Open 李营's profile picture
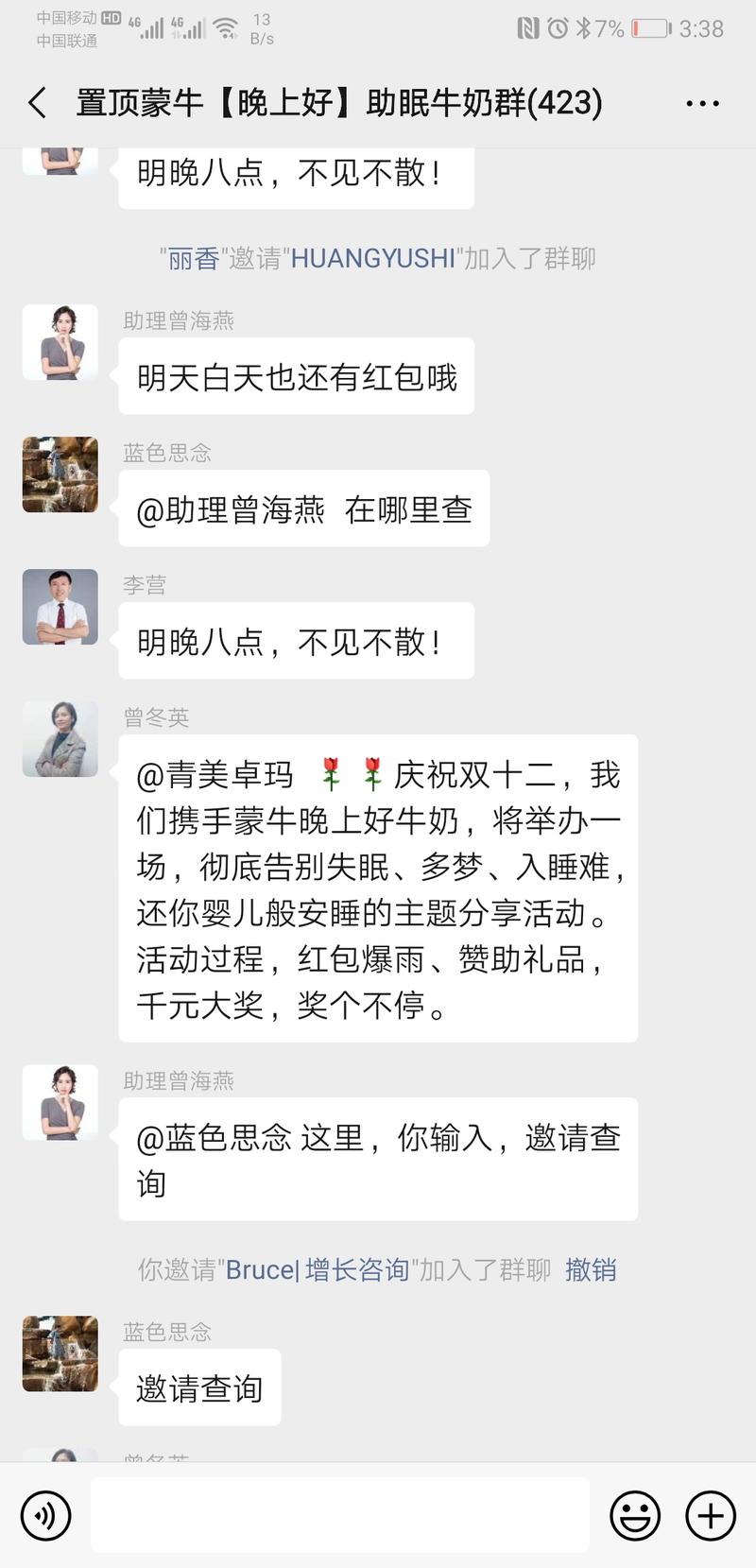756x1568 pixels. pos(60,608)
